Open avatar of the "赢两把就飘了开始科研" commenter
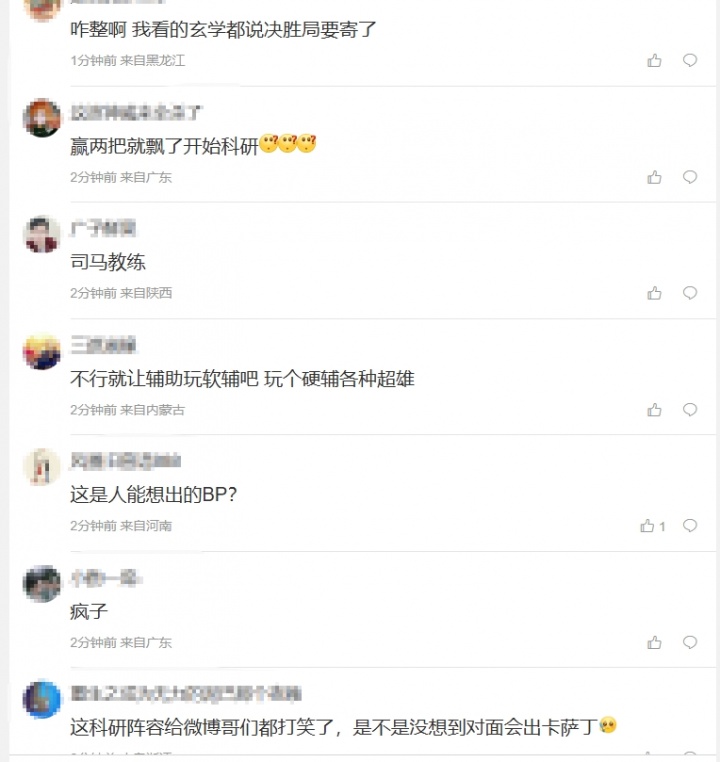The width and height of the screenshot is (720, 762). click(42, 118)
